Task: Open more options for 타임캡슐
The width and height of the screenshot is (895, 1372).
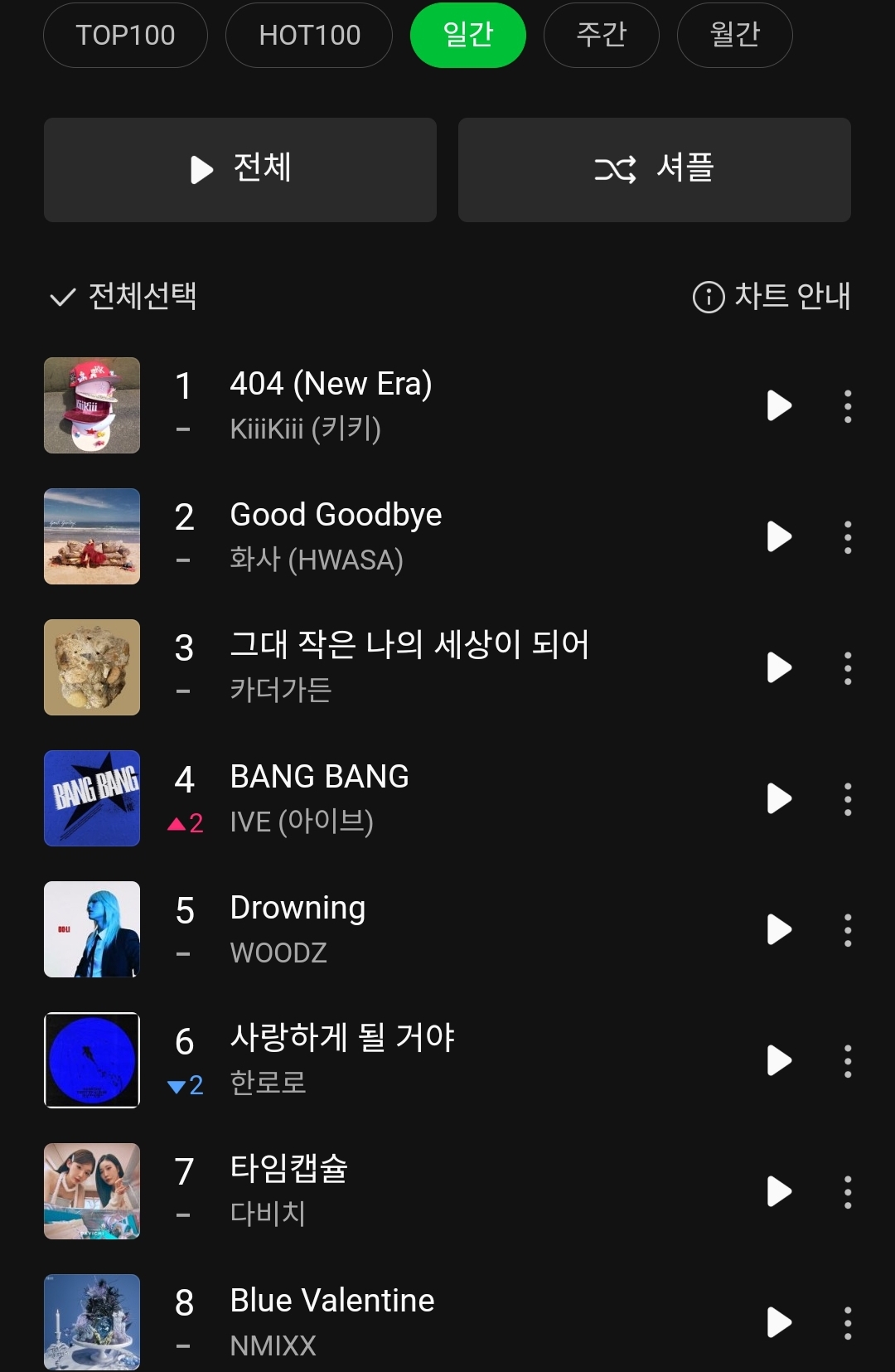Action: (847, 1192)
